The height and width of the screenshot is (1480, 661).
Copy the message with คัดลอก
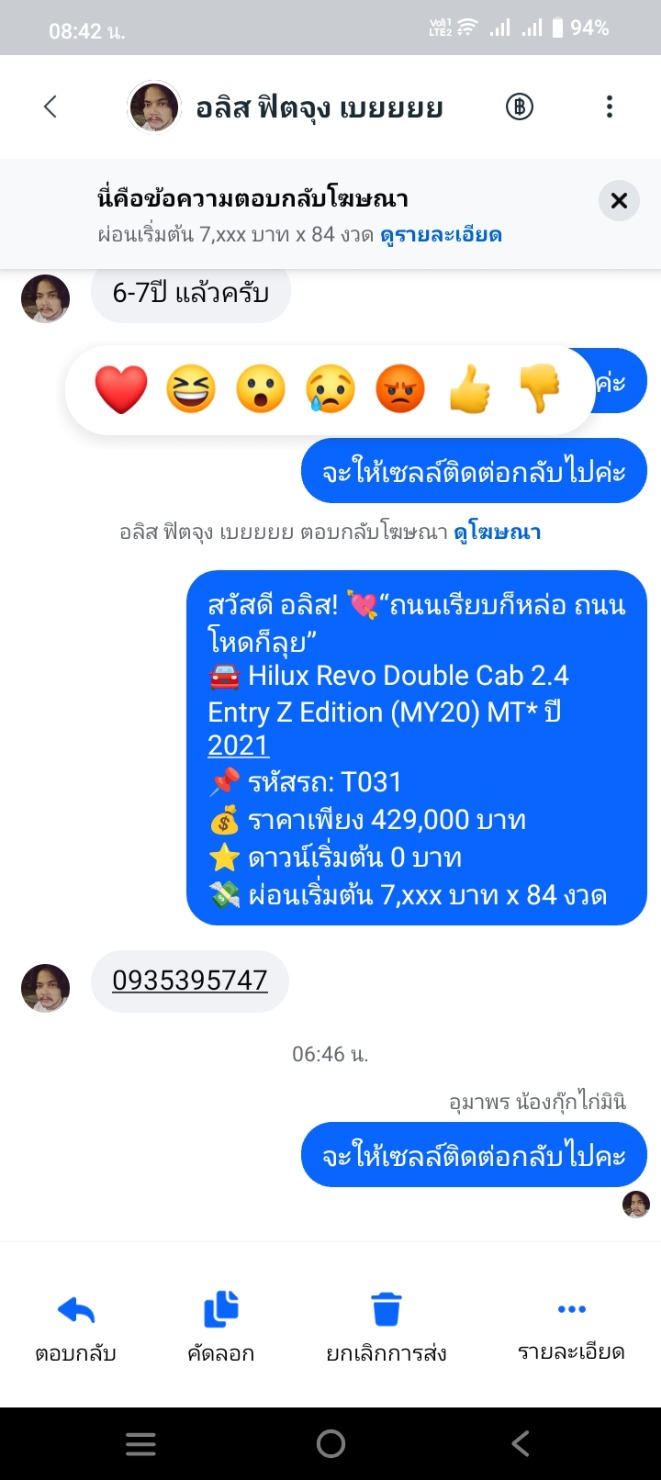click(221, 1327)
